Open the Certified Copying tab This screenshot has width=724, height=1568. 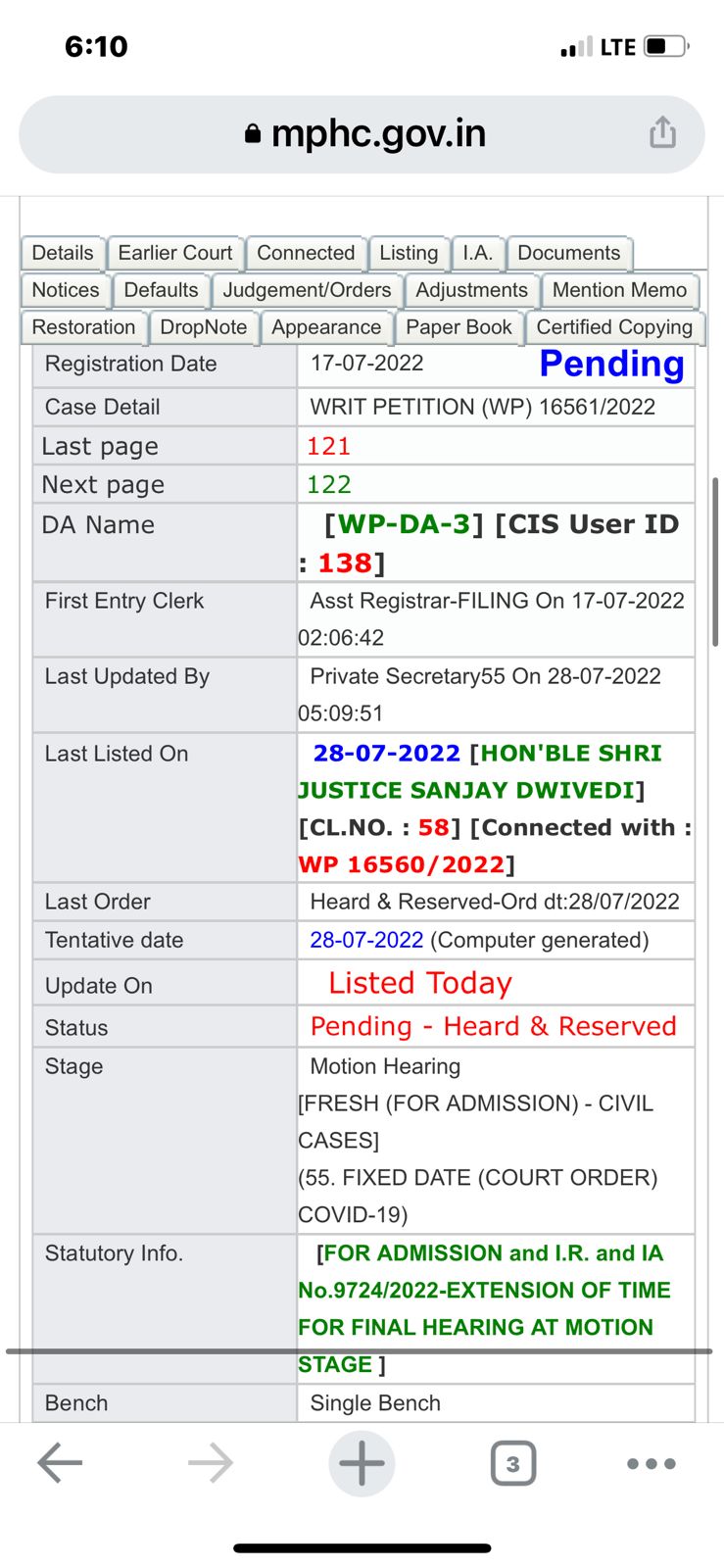614,327
